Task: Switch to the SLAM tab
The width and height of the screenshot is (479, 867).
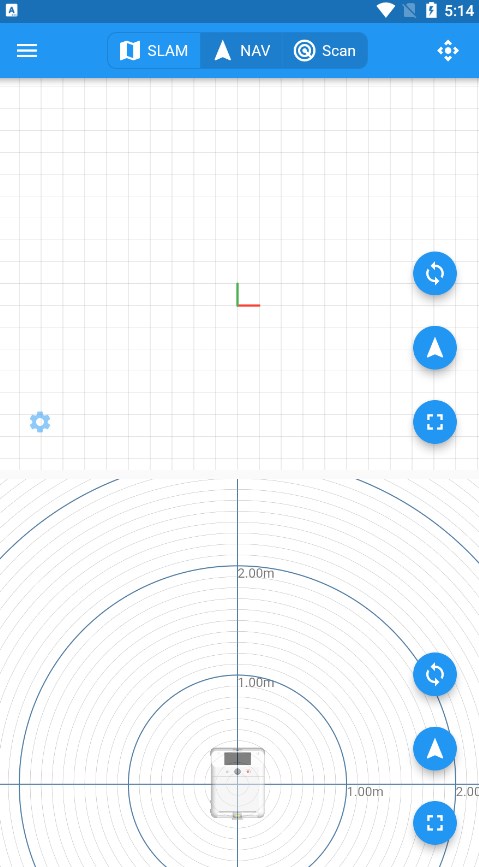Action: [154, 51]
